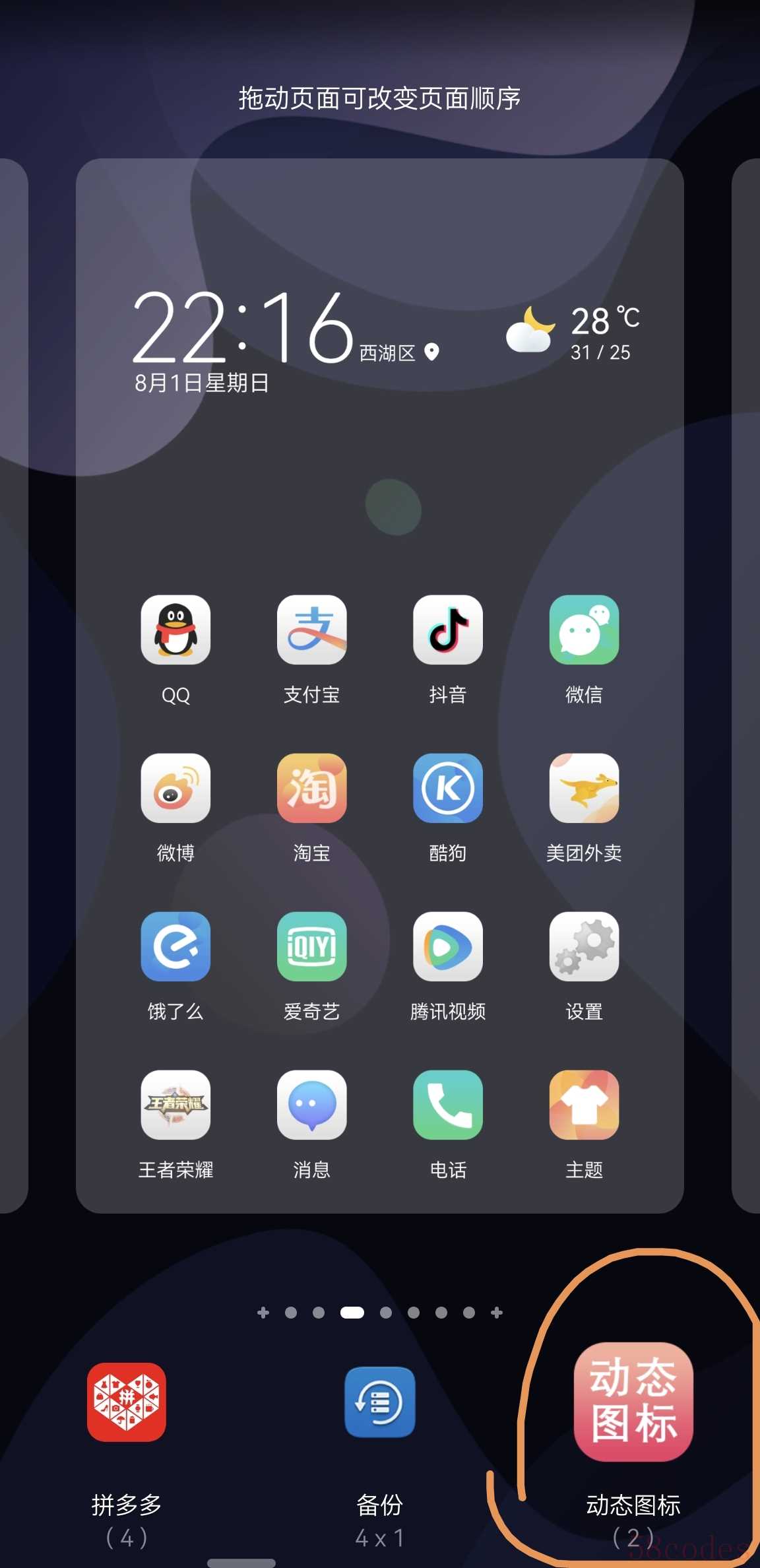Open Ele.me (饿了么) app
The image size is (760, 1568).
(x=175, y=947)
